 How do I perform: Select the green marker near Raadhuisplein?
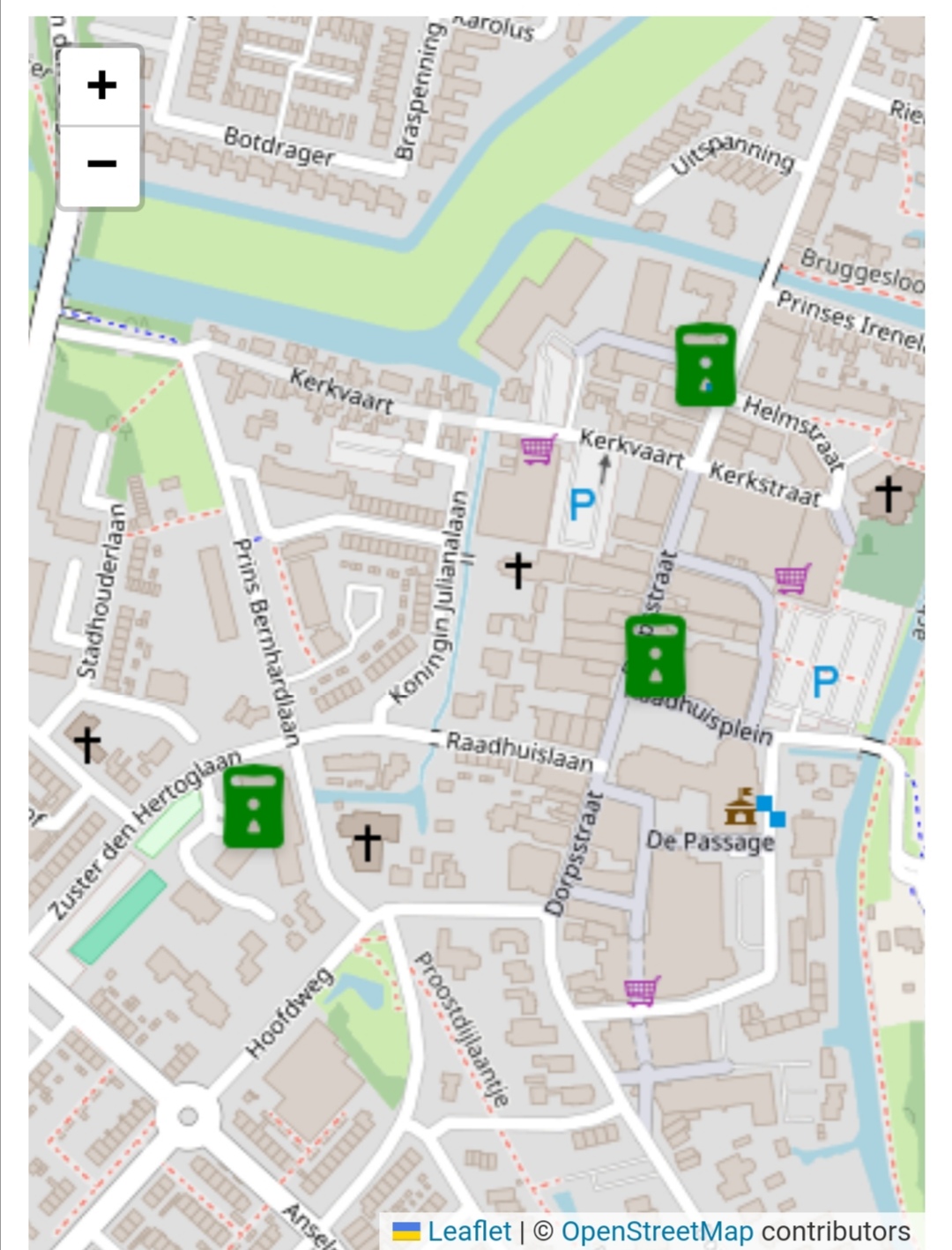point(655,657)
